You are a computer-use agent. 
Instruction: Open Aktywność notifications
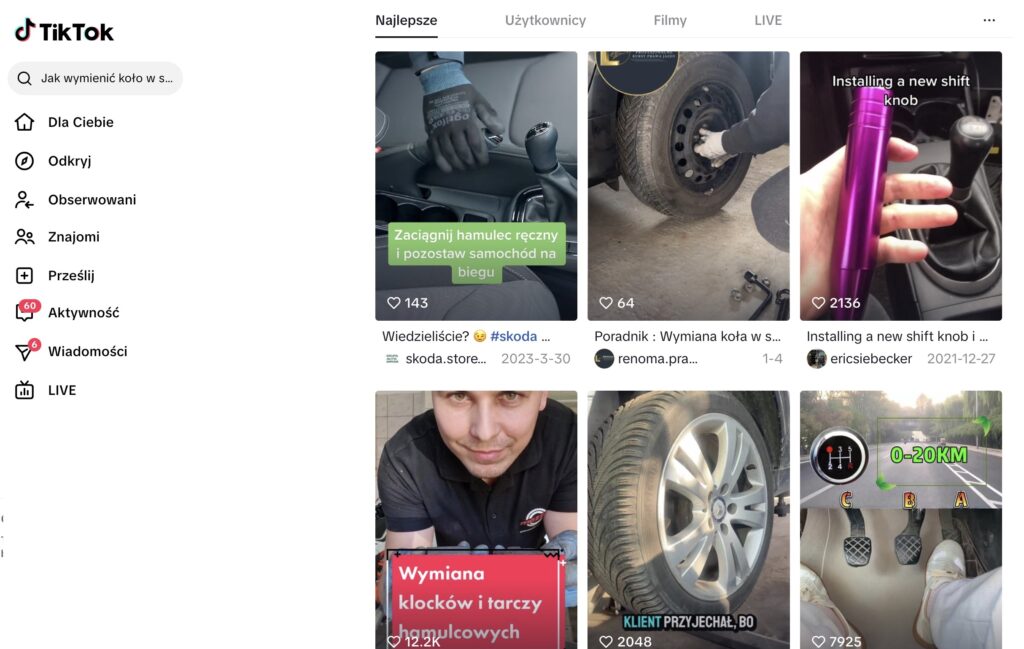click(x=83, y=313)
